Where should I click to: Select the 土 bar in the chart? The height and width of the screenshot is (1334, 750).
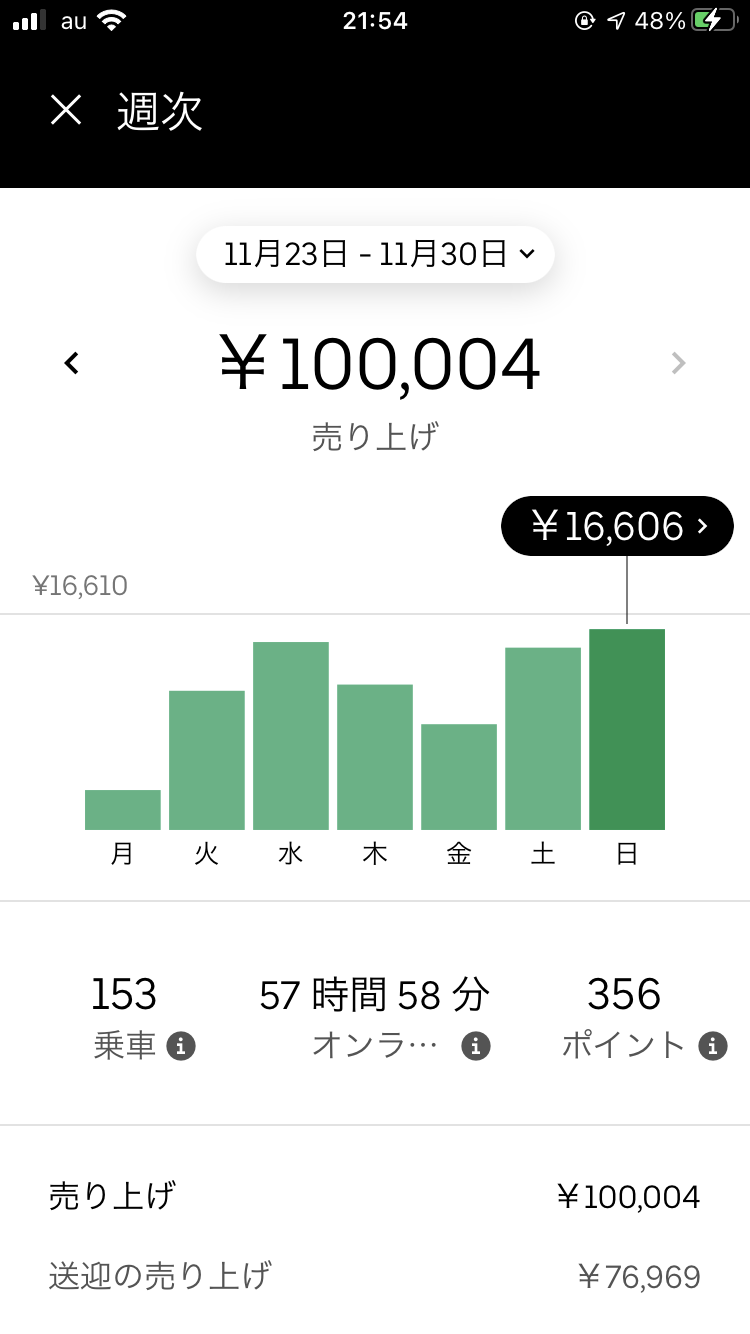click(543, 739)
